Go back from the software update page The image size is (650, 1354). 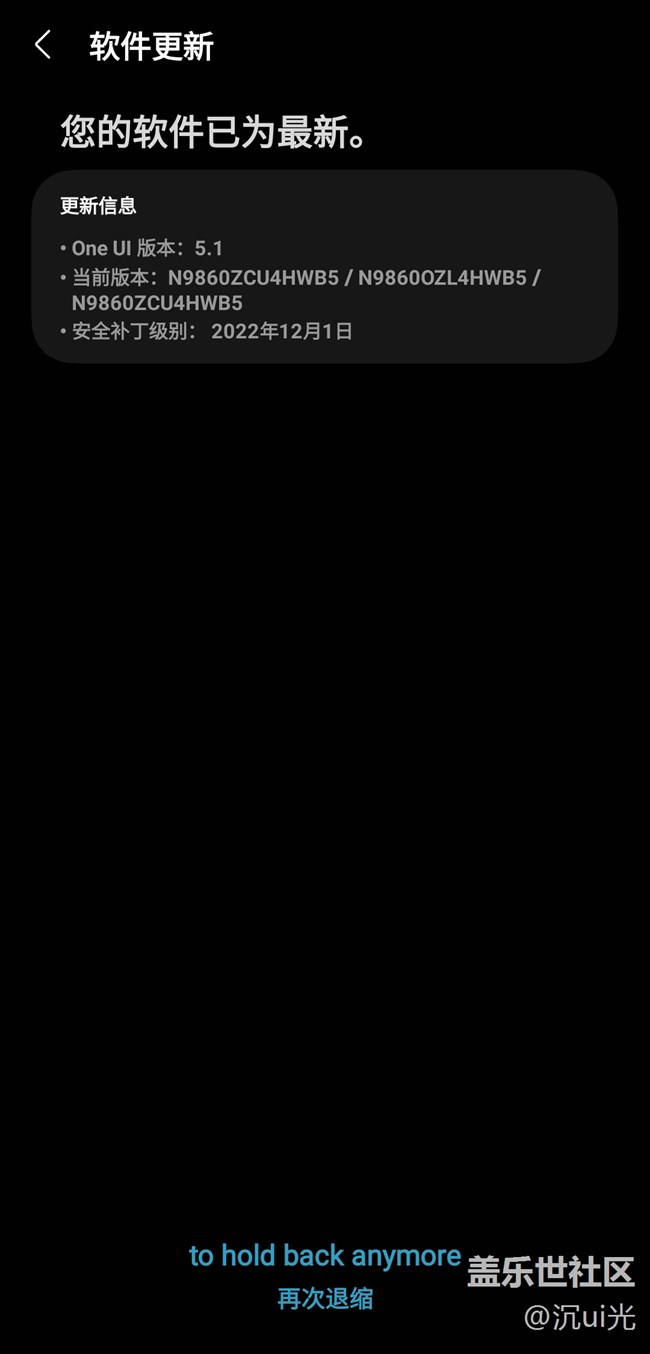[x=42, y=45]
